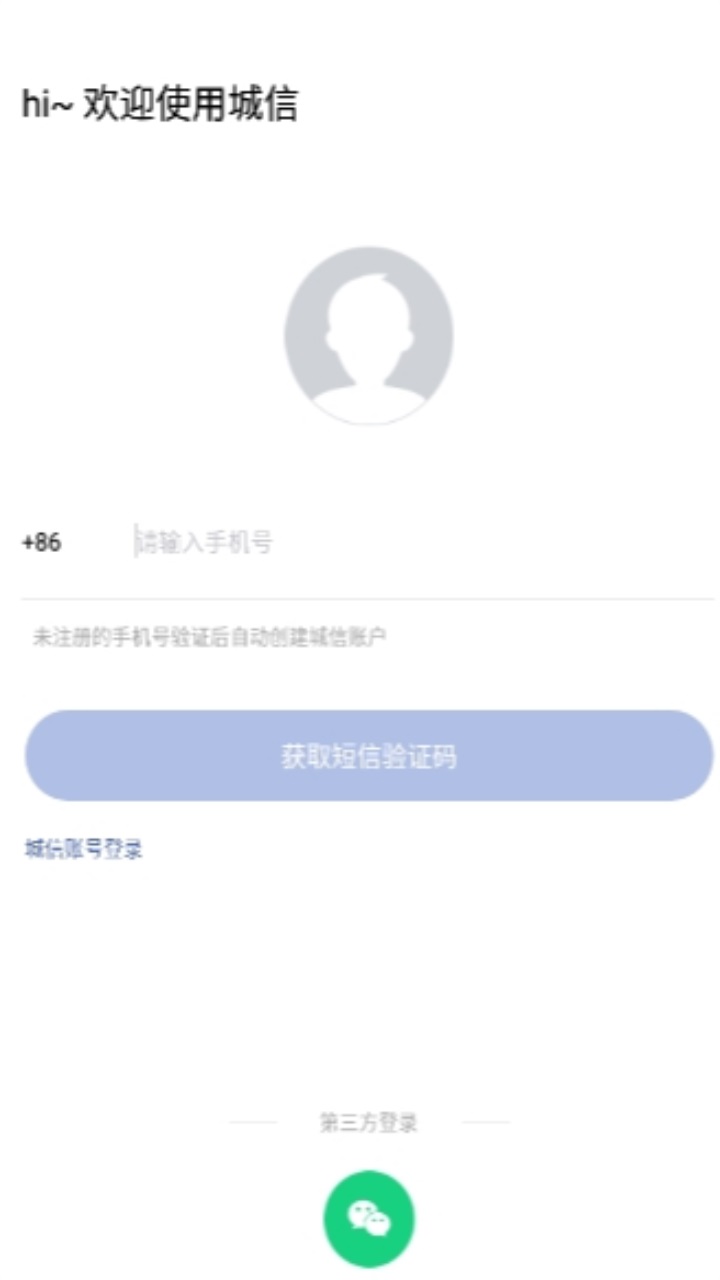Log in with the WeChat icon

[x=369, y=1218]
